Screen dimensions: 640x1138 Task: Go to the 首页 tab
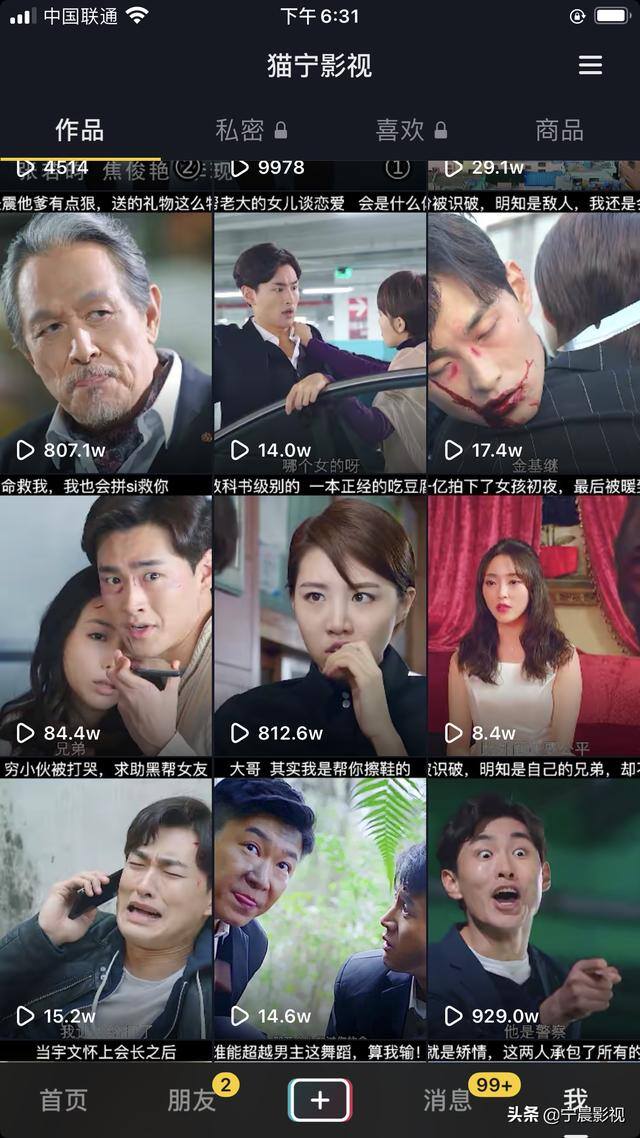click(x=64, y=1100)
